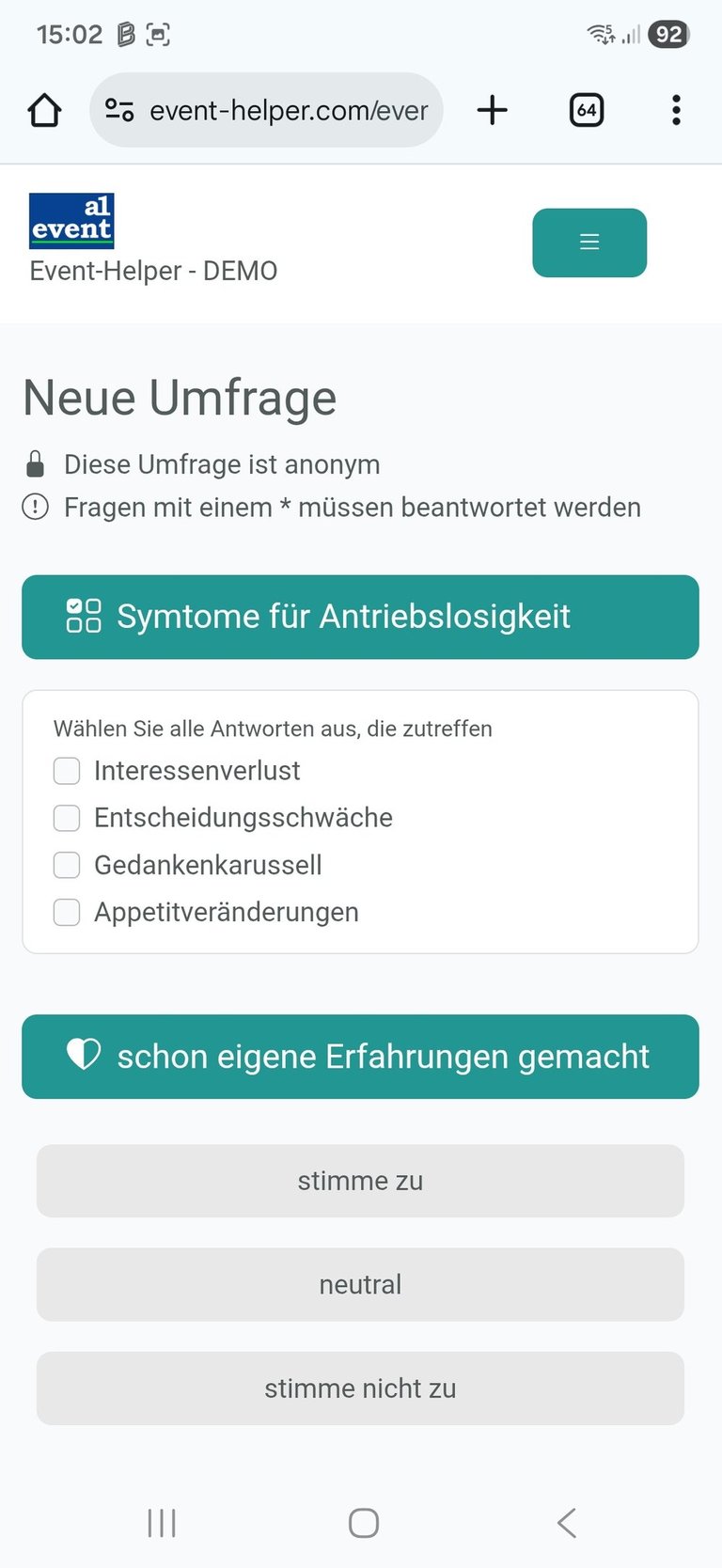The height and width of the screenshot is (1568, 722).
Task: Choose the 'stimme zu' answer
Action: tap(360, 1181)
